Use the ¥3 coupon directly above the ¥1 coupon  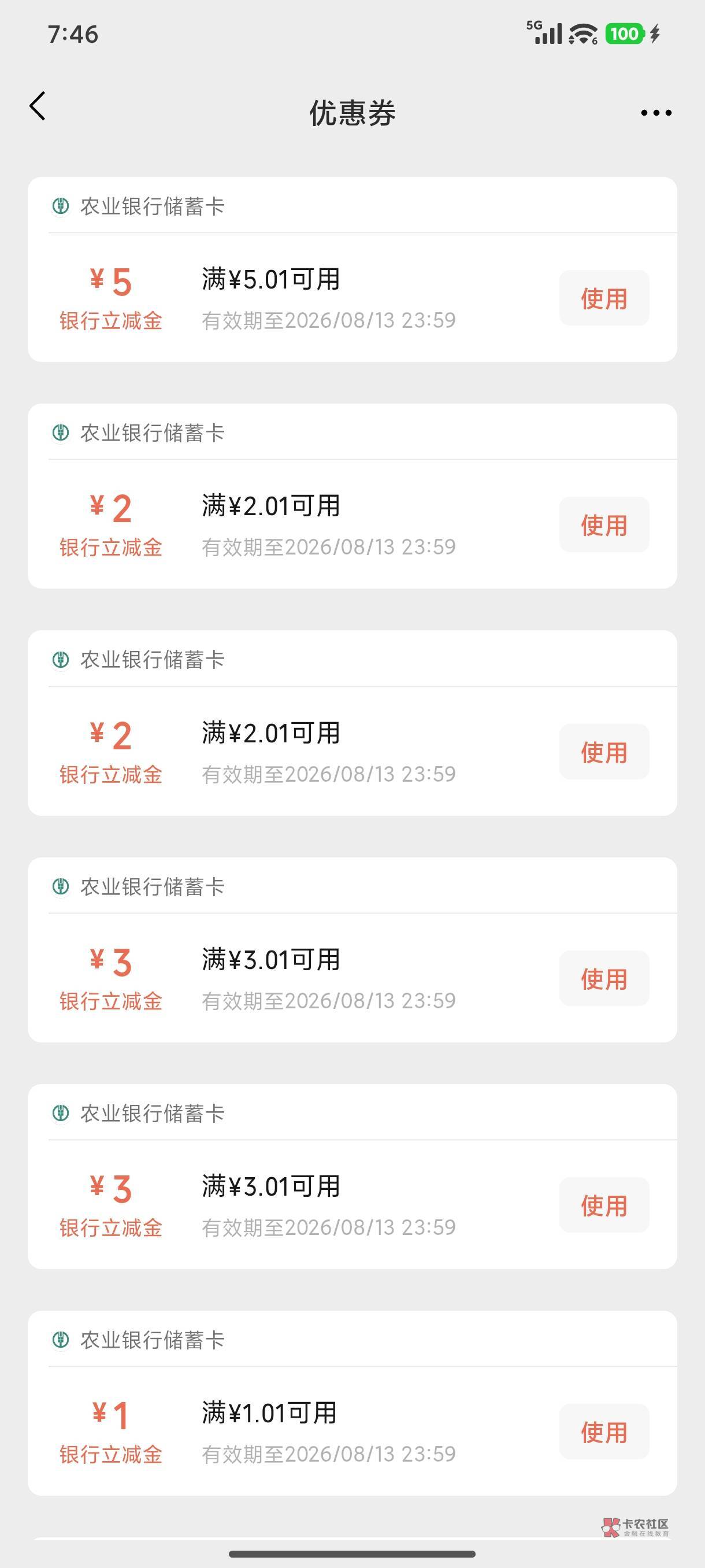click(x=604, y=1205)
